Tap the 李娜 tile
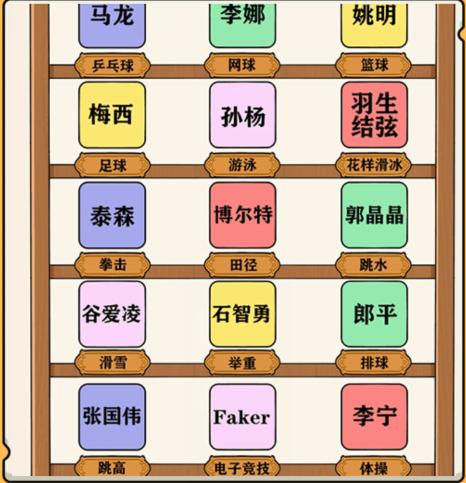This screenshot has height=483, width=466. coord(243,25)
